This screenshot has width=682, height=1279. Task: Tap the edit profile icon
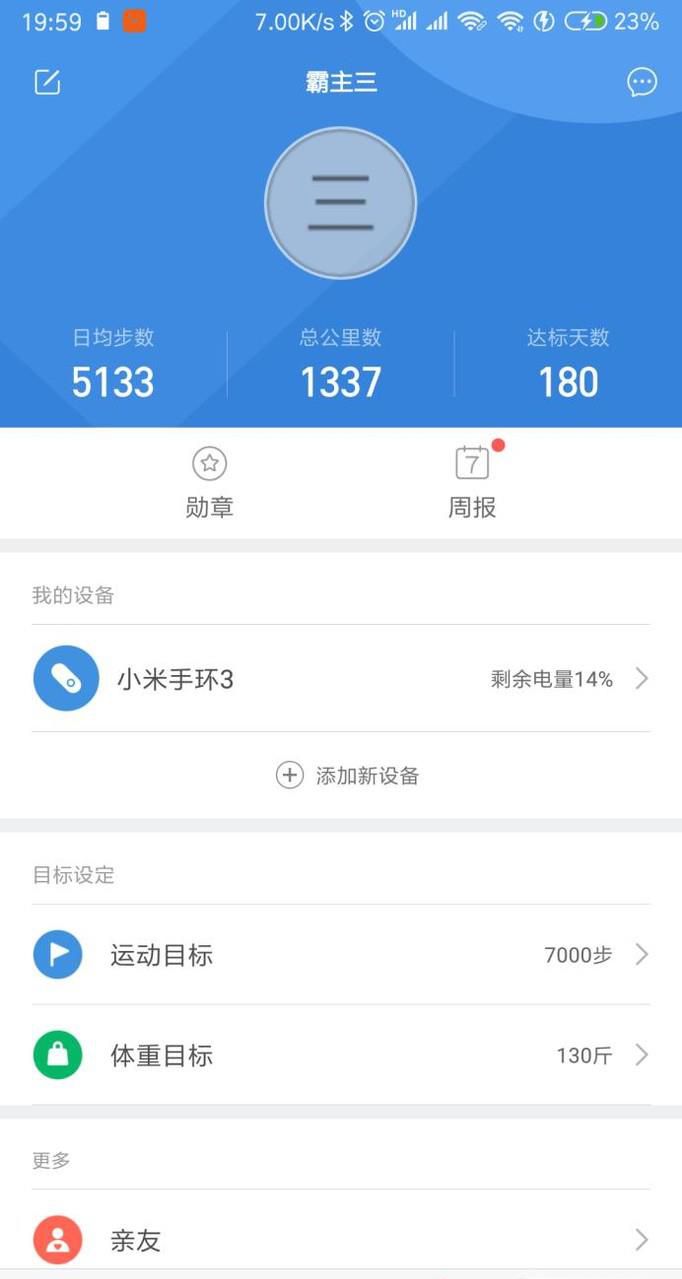pyautogui.click(x=47, y=82)
